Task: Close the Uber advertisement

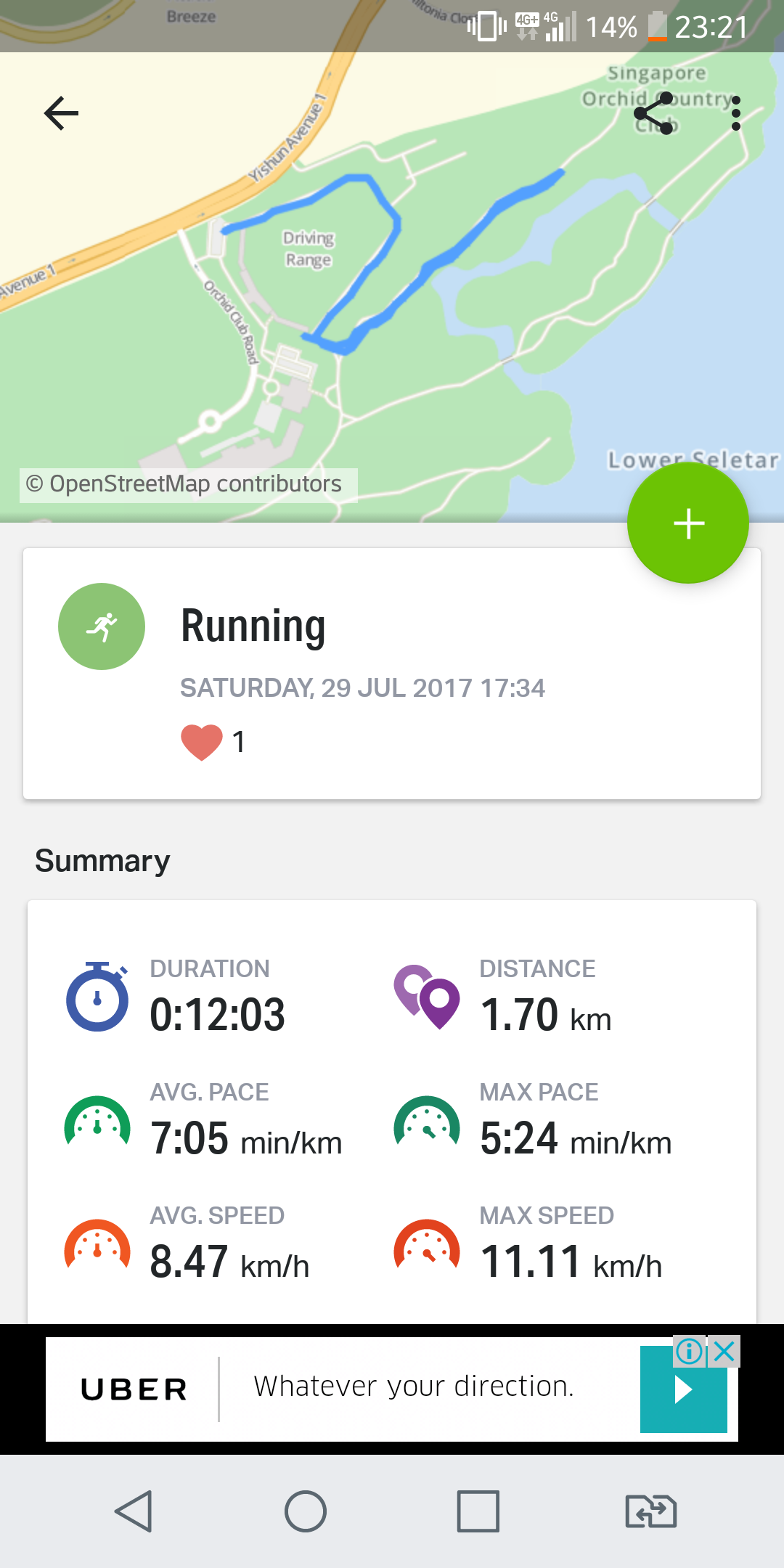Action: pyautogui.click(x=724, y=1352)
